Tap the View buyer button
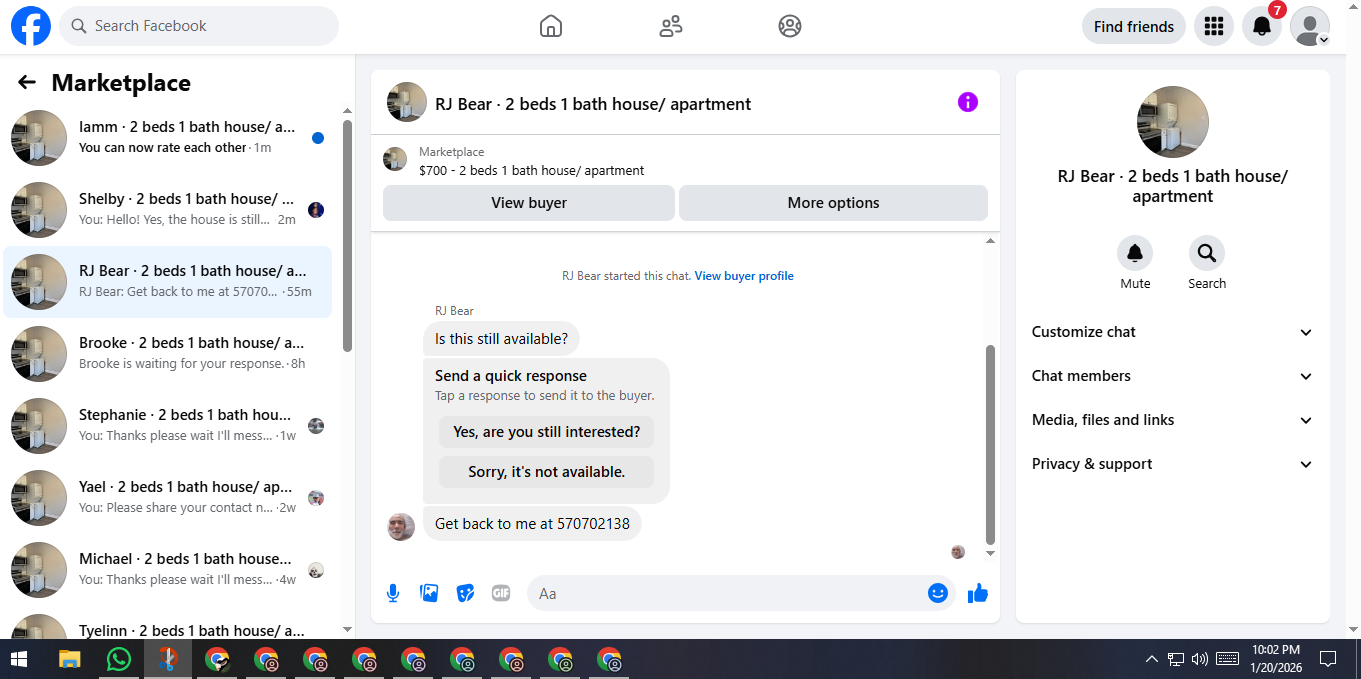The image size is (1361, 679). (x=529, y=203)
